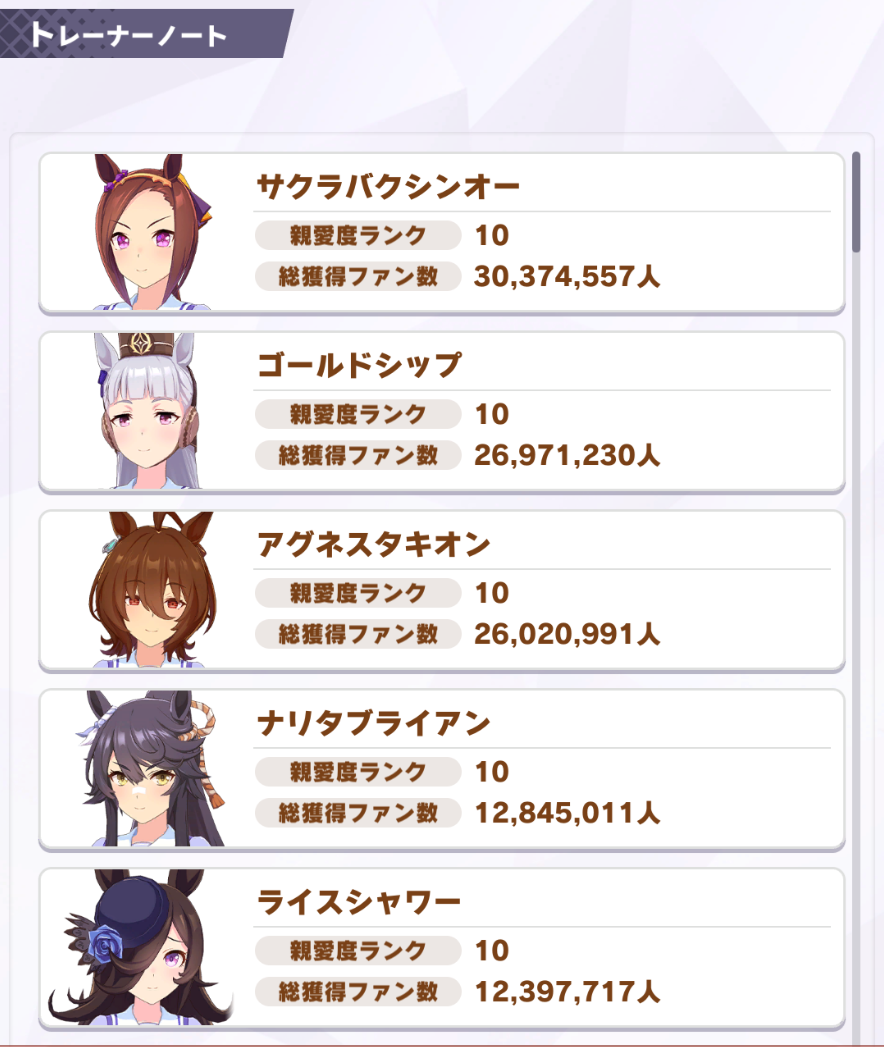The height and width of the screenshot is (1047, 884).
Task: Open サクラバクシンオー's trainer note card
Action: (x=441, y=233)
